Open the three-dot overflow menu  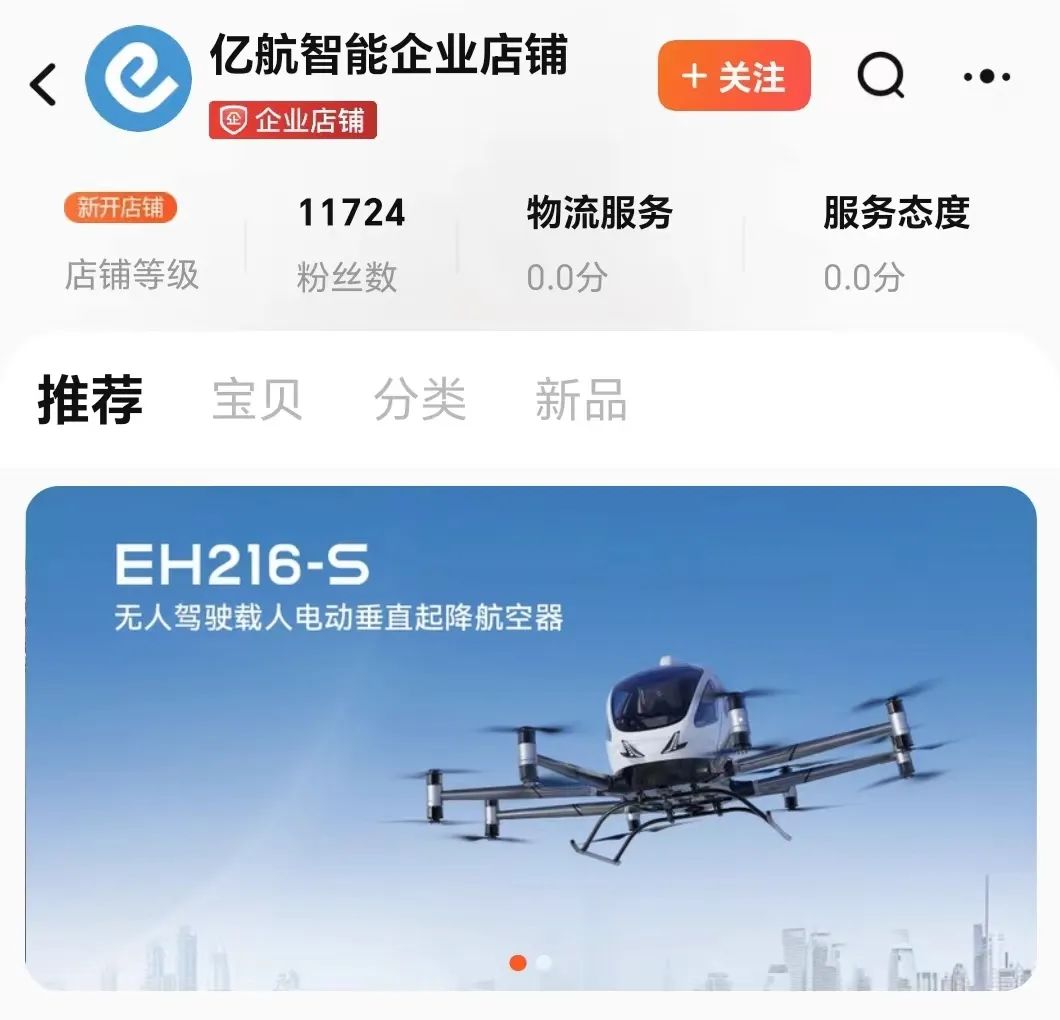[986, 77]
